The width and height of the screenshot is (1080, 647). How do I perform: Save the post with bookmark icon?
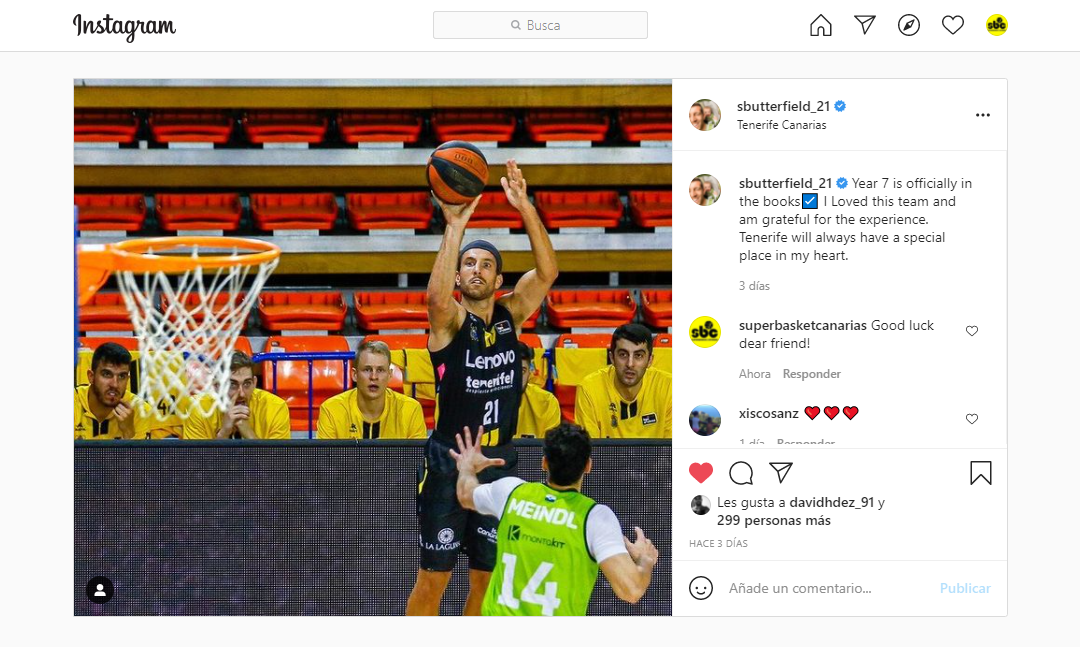pyautogui.click(x=980, y=473)
